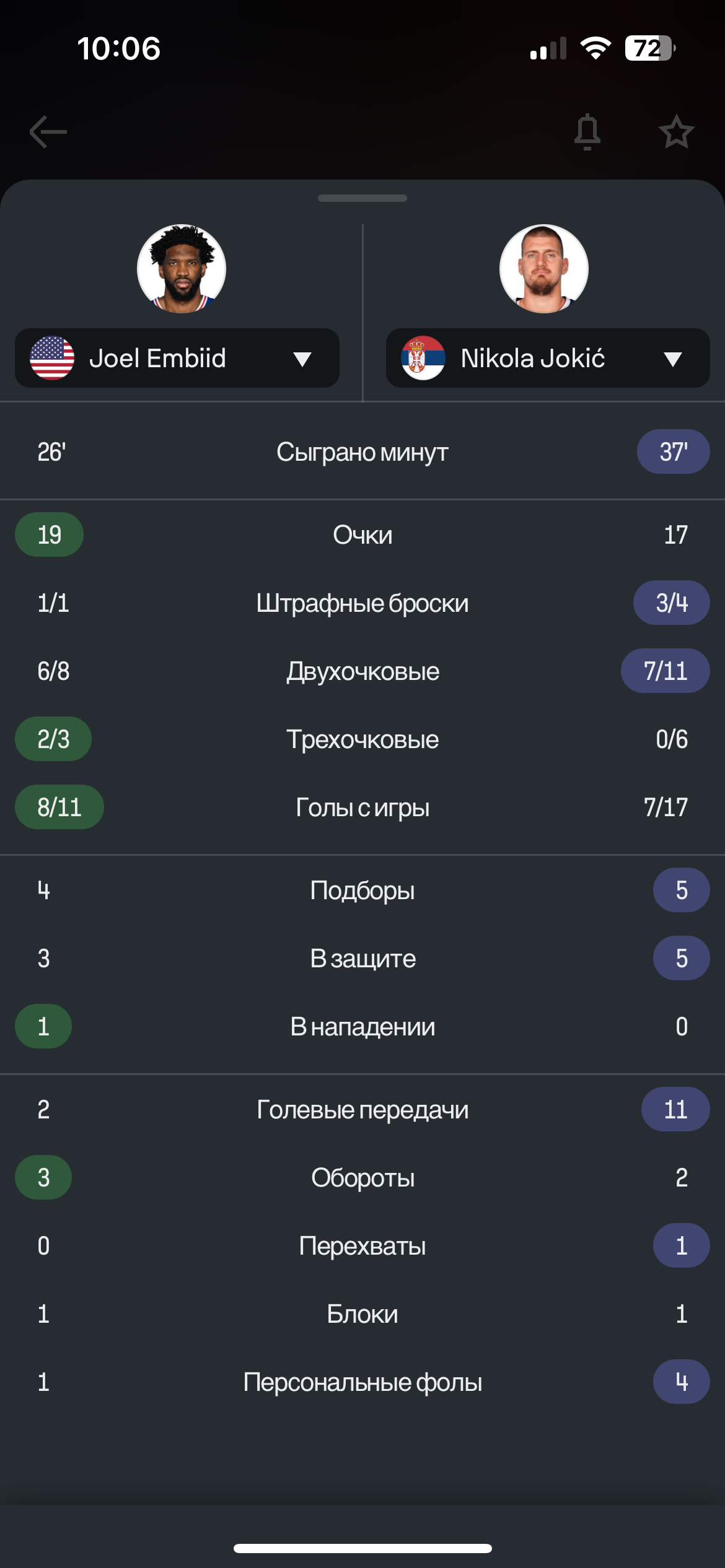Open the Joel Embiid player dropdown
725x1568 pixels.
177,358
